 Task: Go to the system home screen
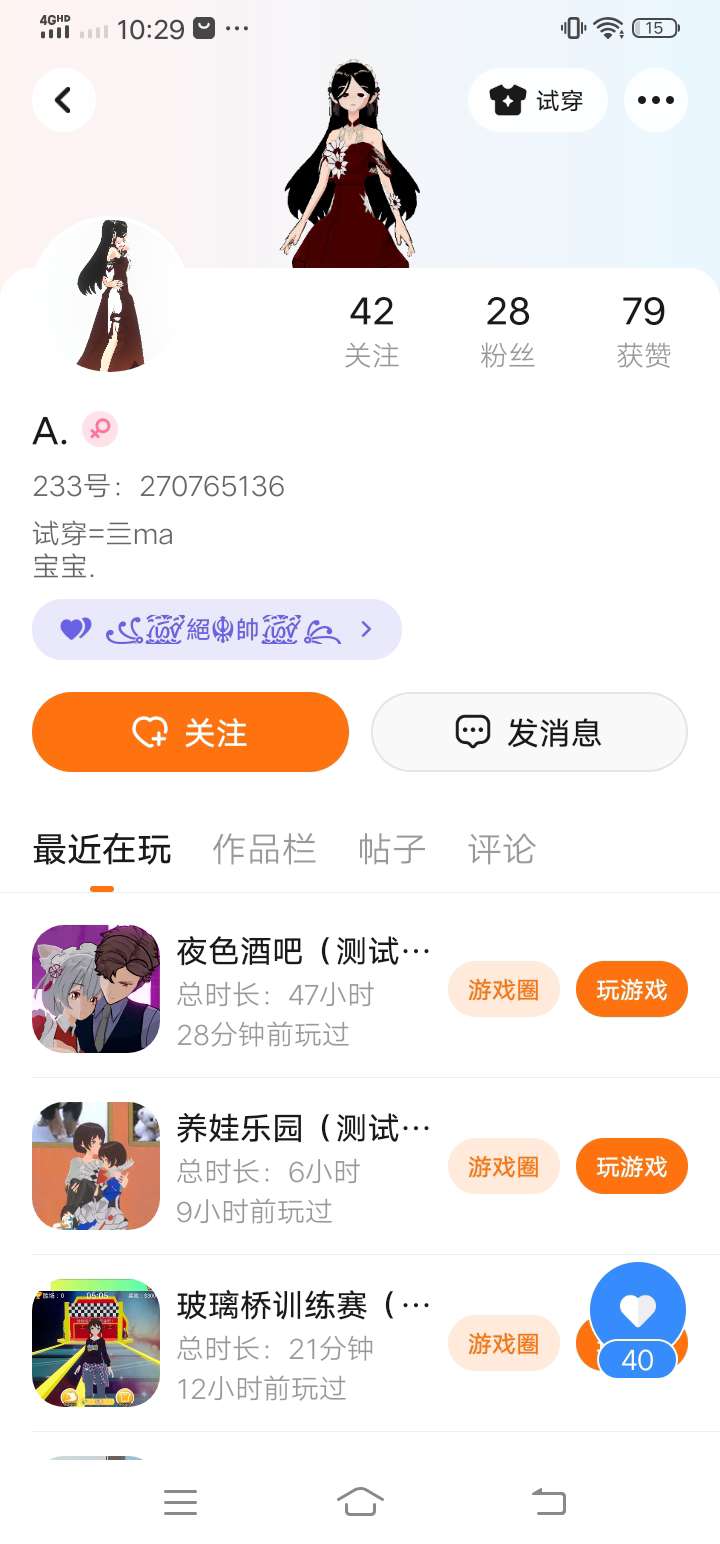(x=360, y=1501)
